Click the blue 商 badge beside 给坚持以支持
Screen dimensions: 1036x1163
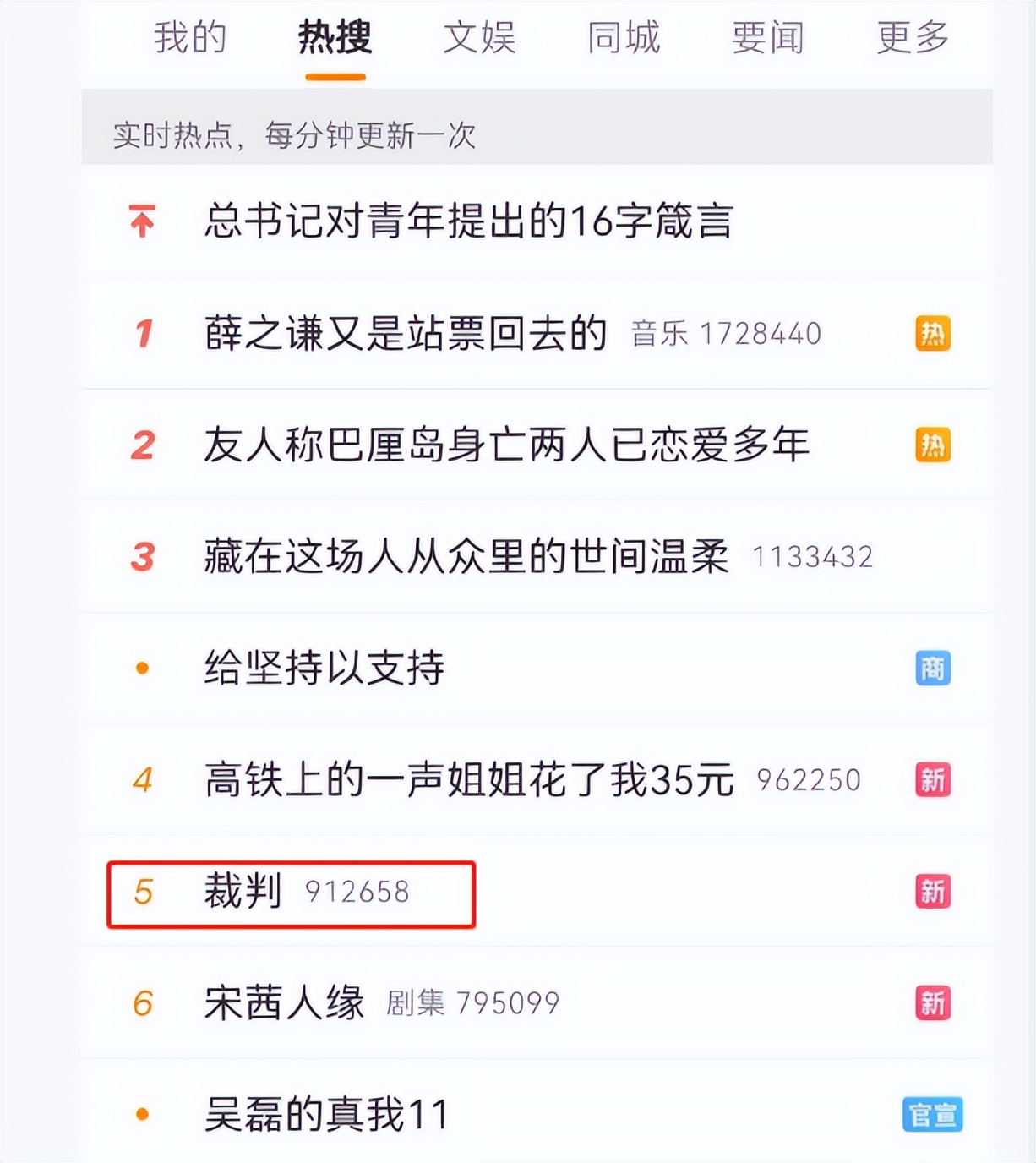tap(935, 669)
